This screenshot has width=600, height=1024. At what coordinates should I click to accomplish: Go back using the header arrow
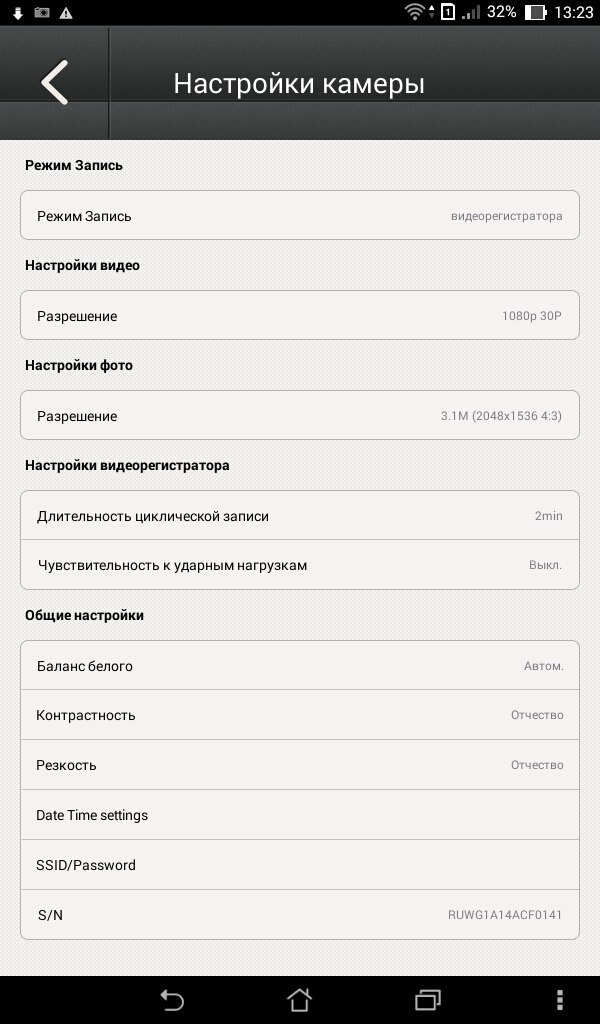(x=54, y=83)
